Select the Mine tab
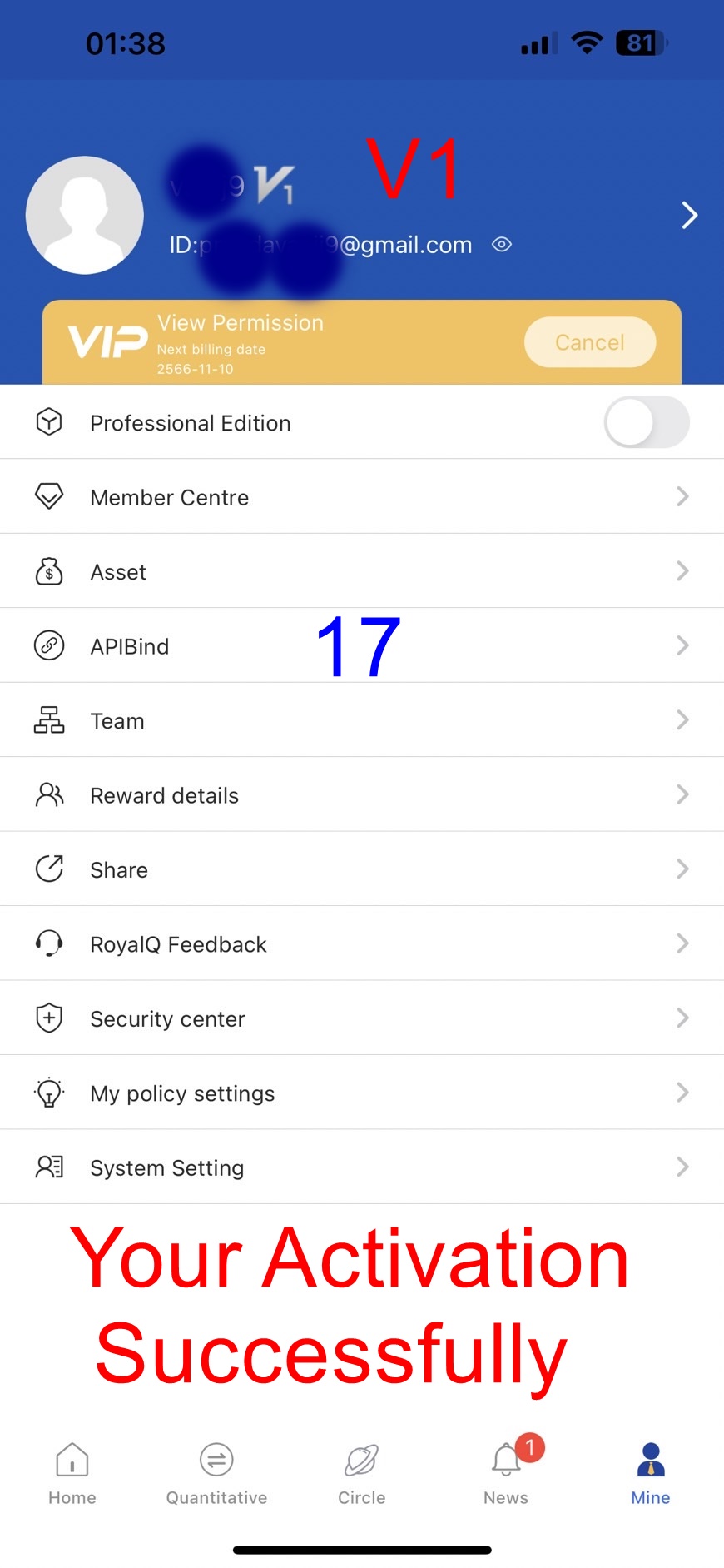The width and height of the screenshot is (724, 1568). pos(651,1474)
